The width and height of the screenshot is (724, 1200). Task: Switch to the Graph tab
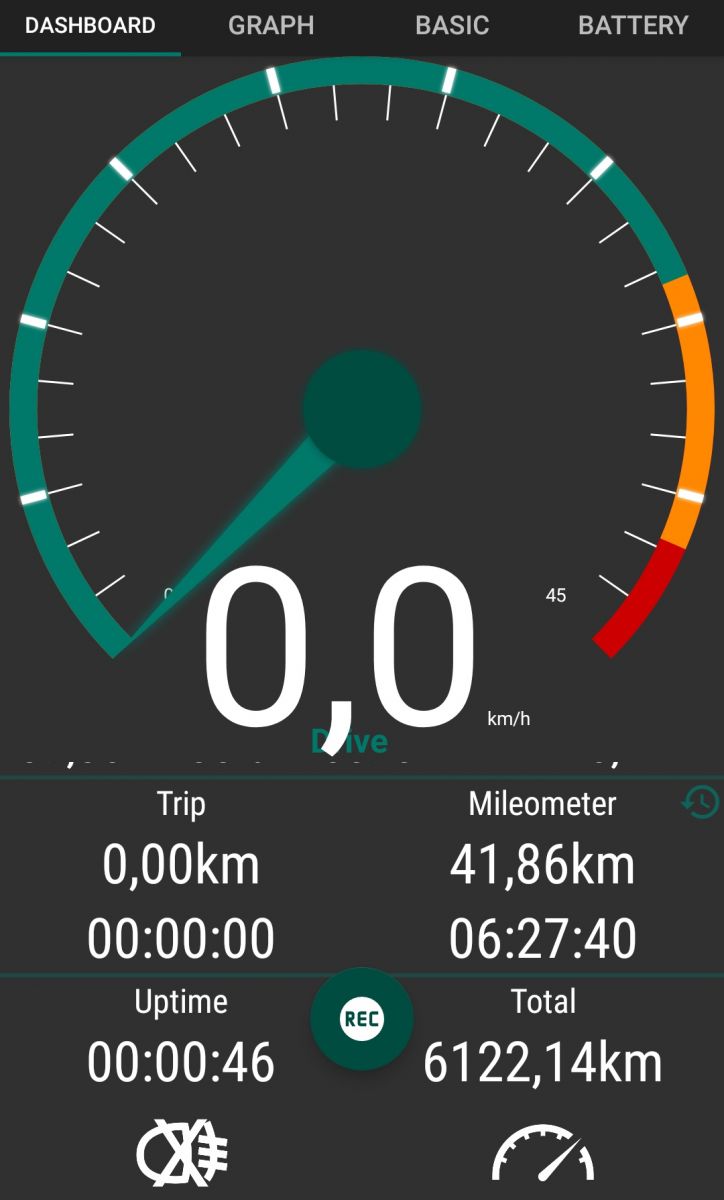271,26
